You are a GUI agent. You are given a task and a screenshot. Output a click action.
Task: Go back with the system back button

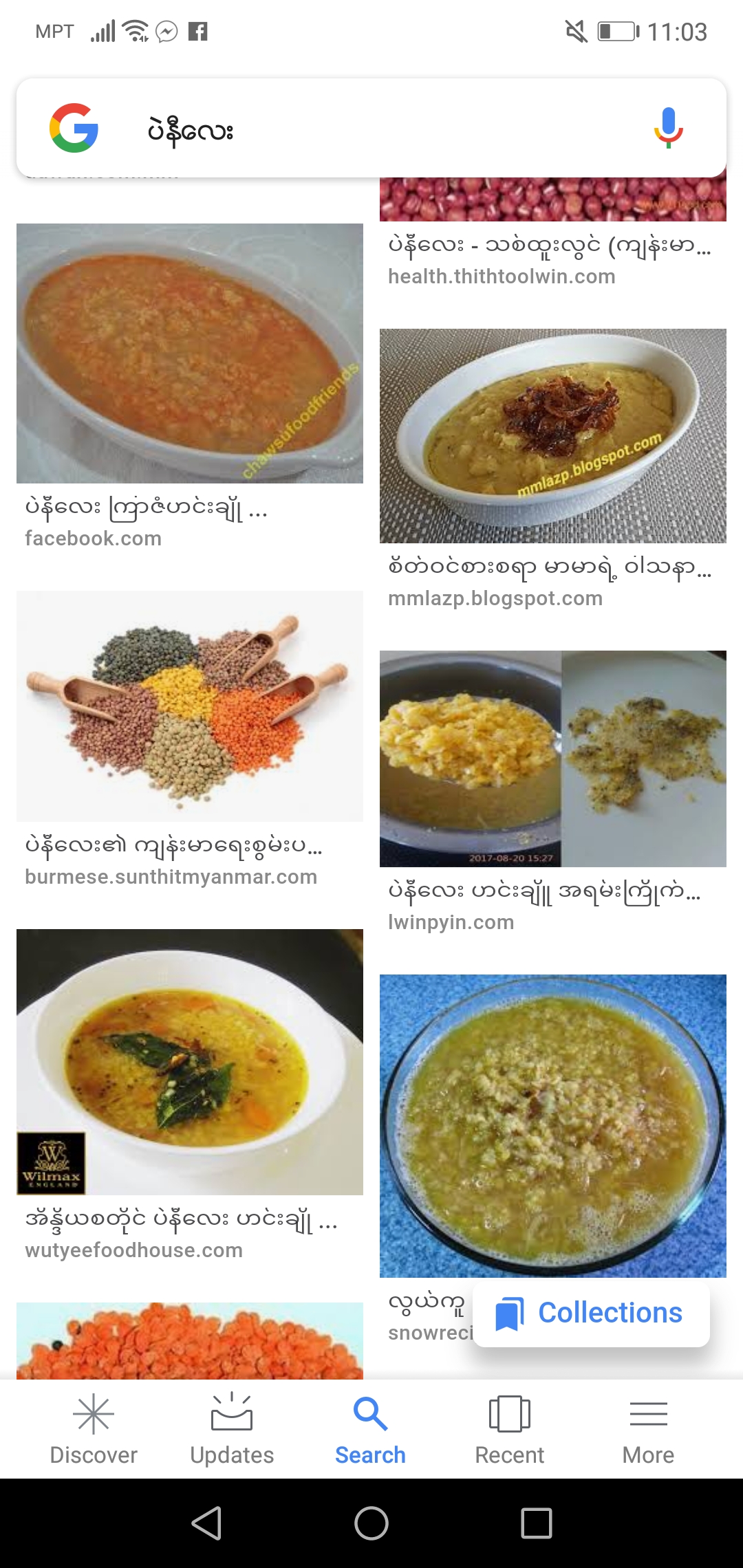[206, 1523]
